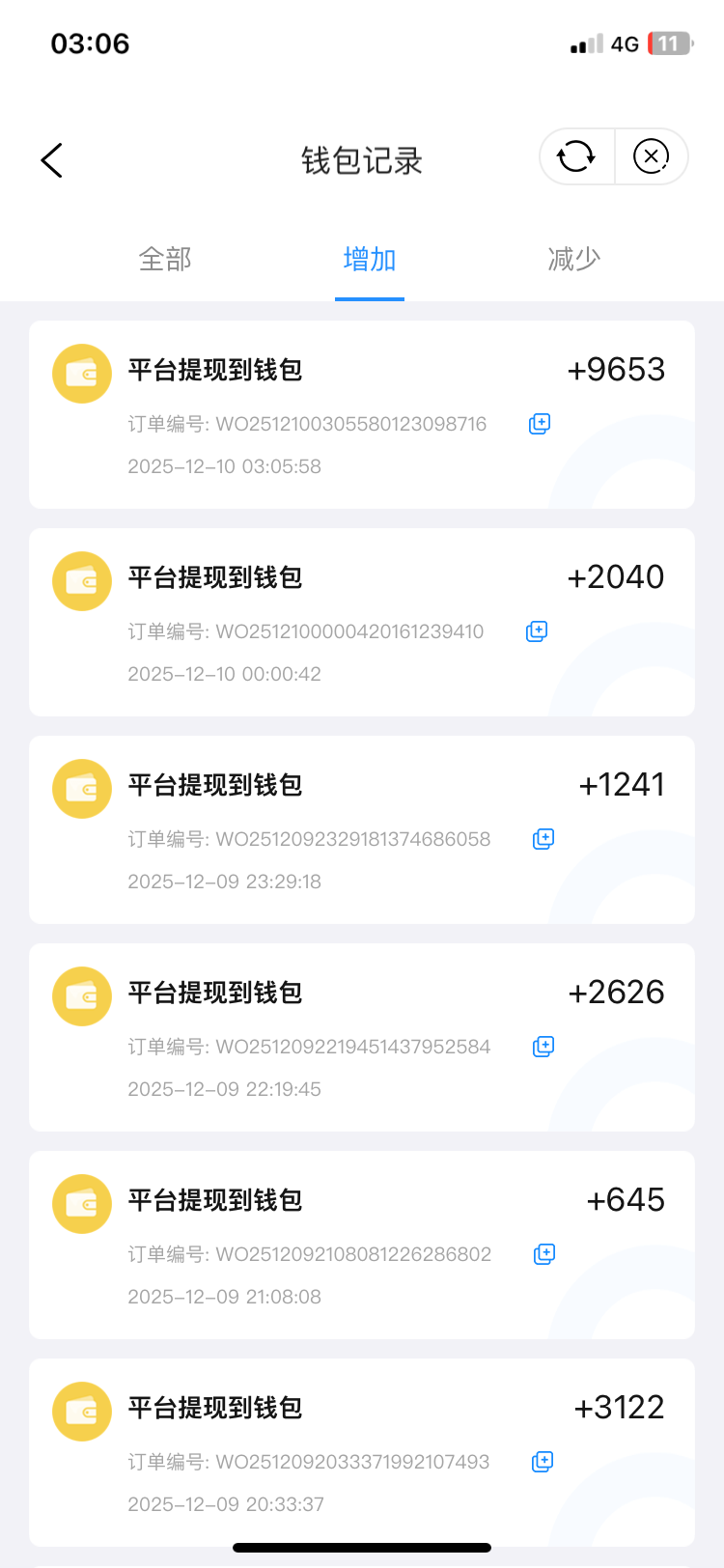
Task: Switch to the 减少 tab
Action: [574, 259]
